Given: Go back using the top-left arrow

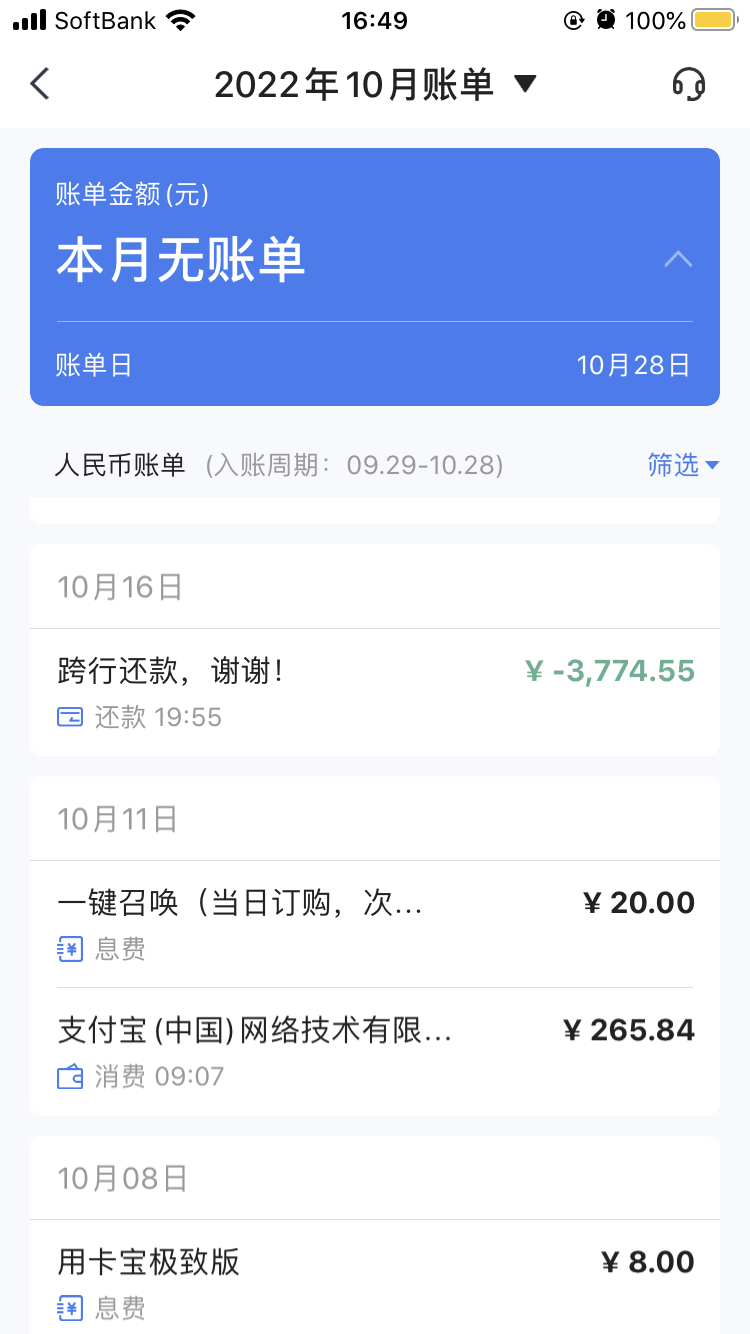Looking at the screenshot, I should pos(40,84).
